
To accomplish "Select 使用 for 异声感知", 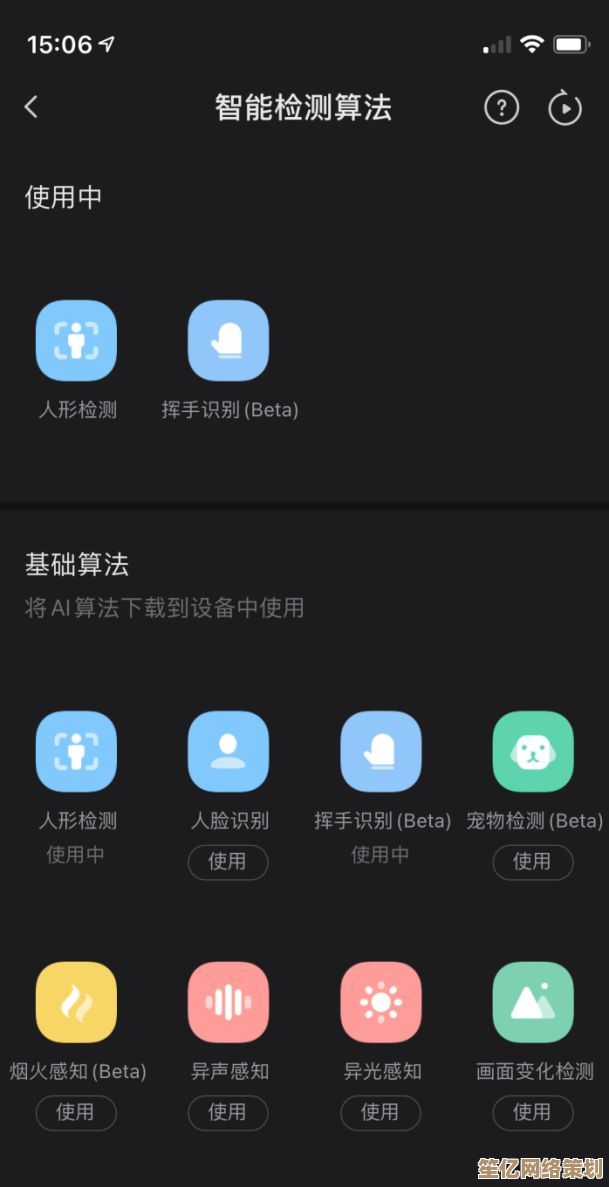I will 228,1112.
